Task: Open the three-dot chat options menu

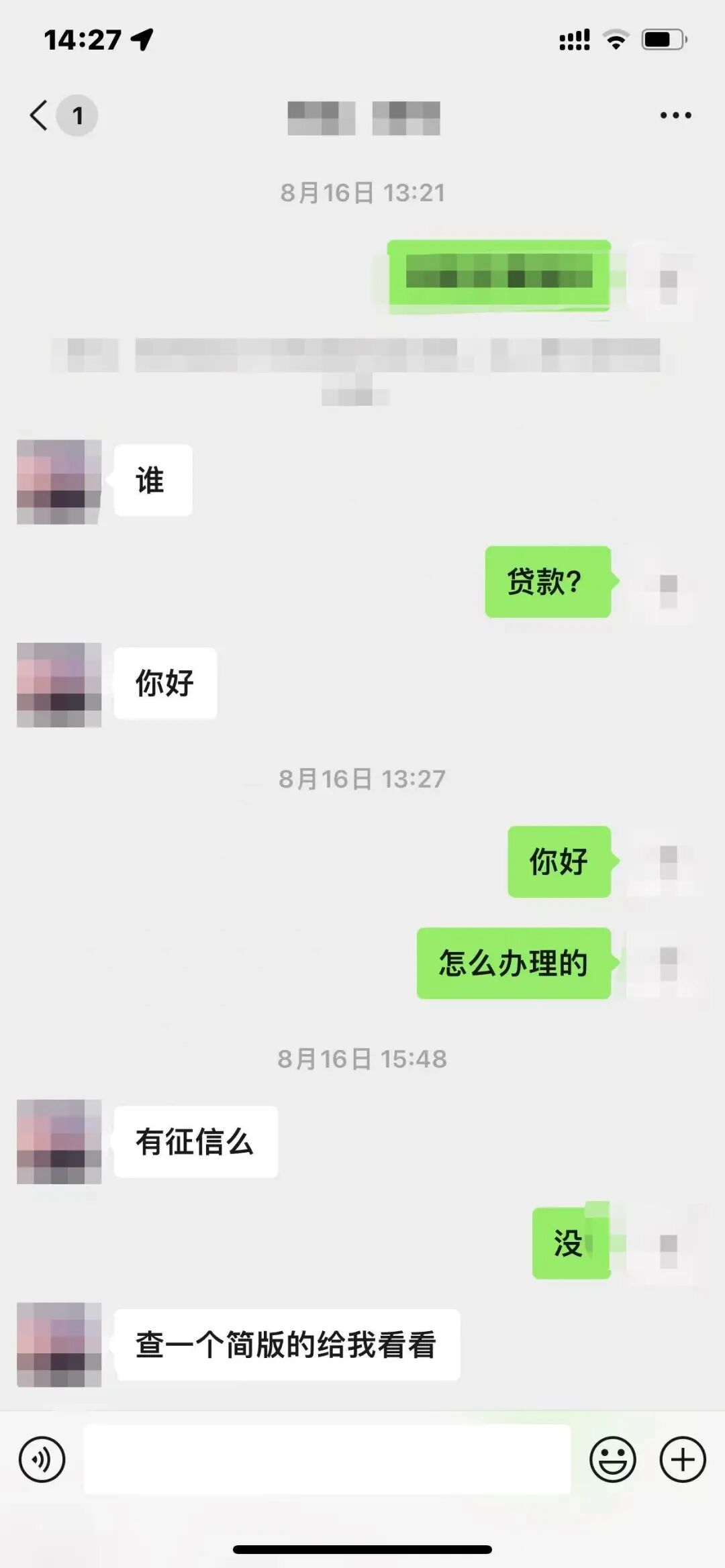Action: (x=675, y=115)
